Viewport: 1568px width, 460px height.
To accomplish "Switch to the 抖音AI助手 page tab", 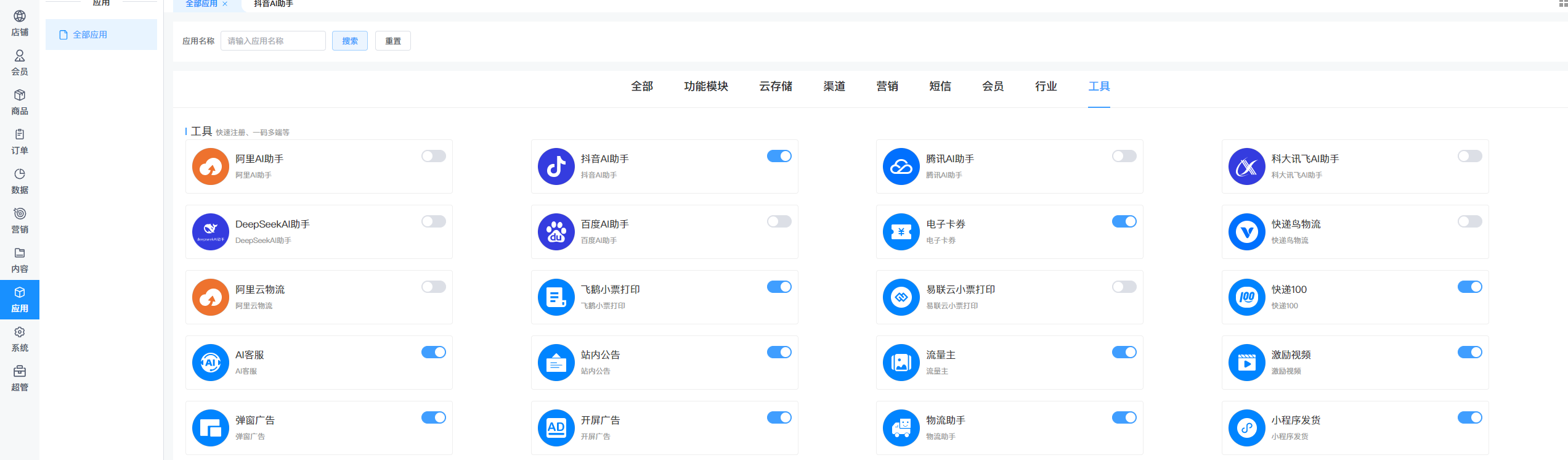I will [x=274, y=4].
